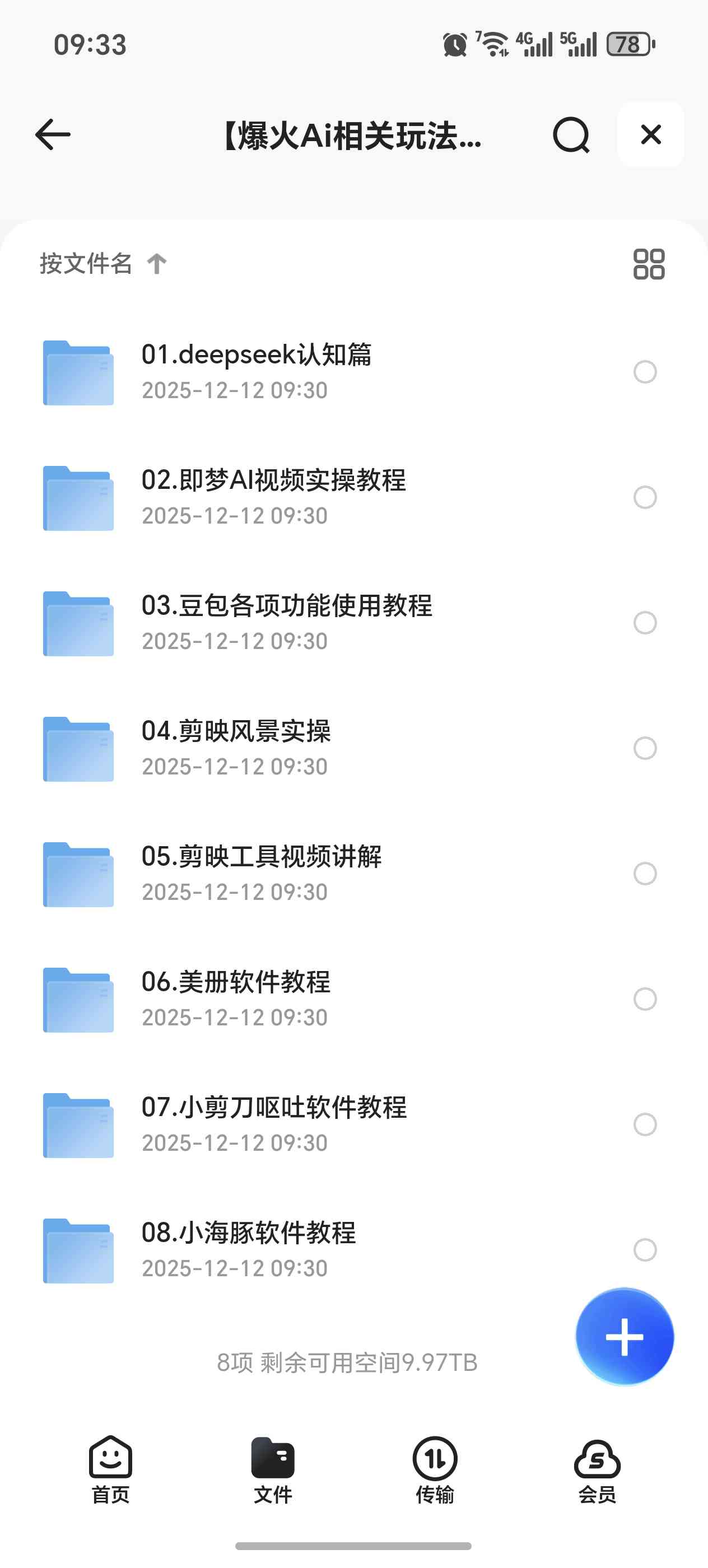This screenshot has height=1568, width=708.
Task: Select the 07.小剪刀呕吐软件教程 folder checkbox
Action: (645, 1124)
